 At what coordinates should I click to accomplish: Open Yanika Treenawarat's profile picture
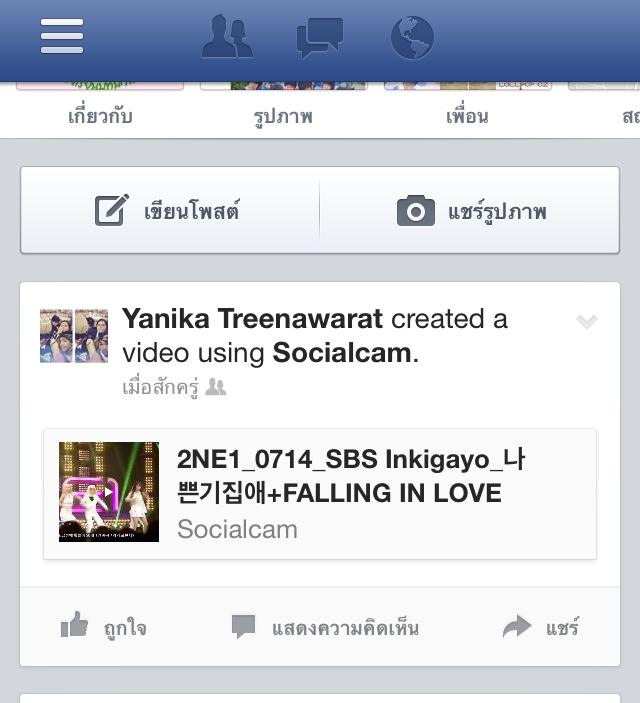pyautogui.click(x=74, y=336)
